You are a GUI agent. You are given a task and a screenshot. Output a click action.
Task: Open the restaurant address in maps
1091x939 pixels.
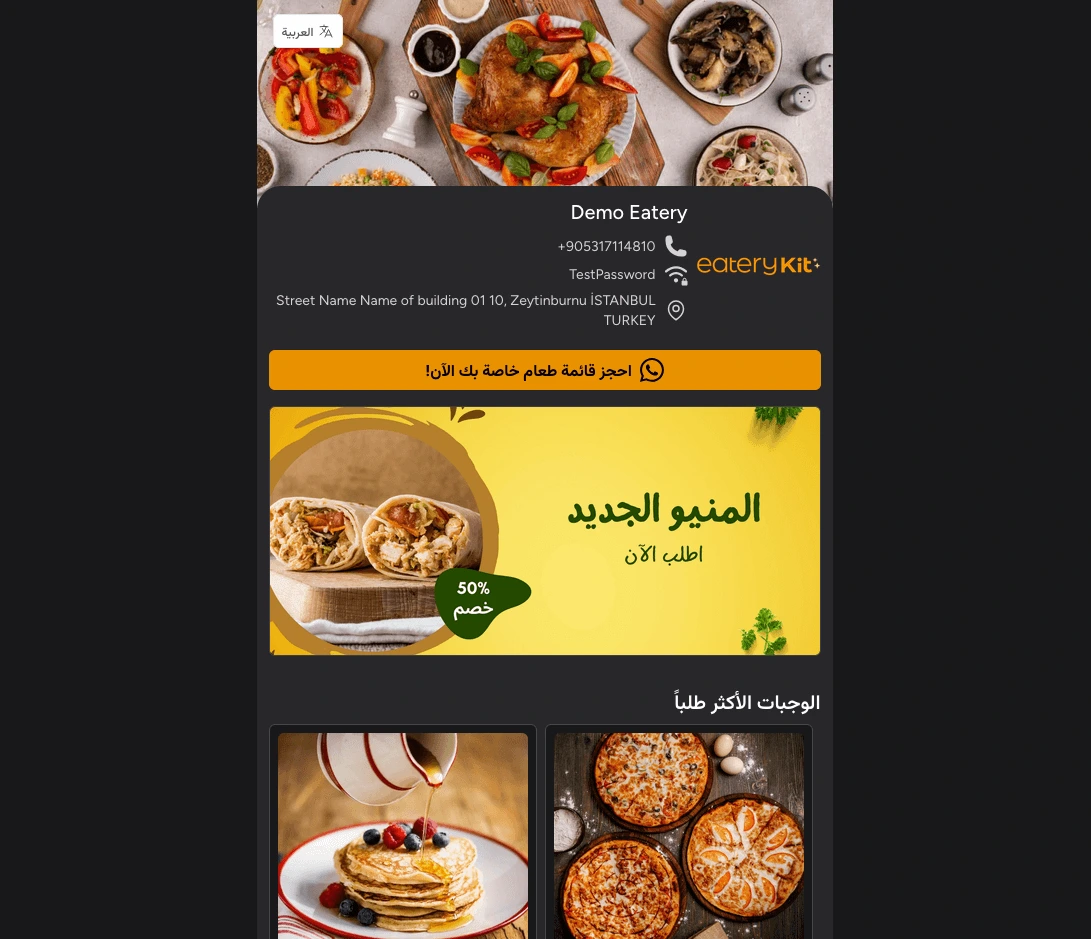[466, 310]
